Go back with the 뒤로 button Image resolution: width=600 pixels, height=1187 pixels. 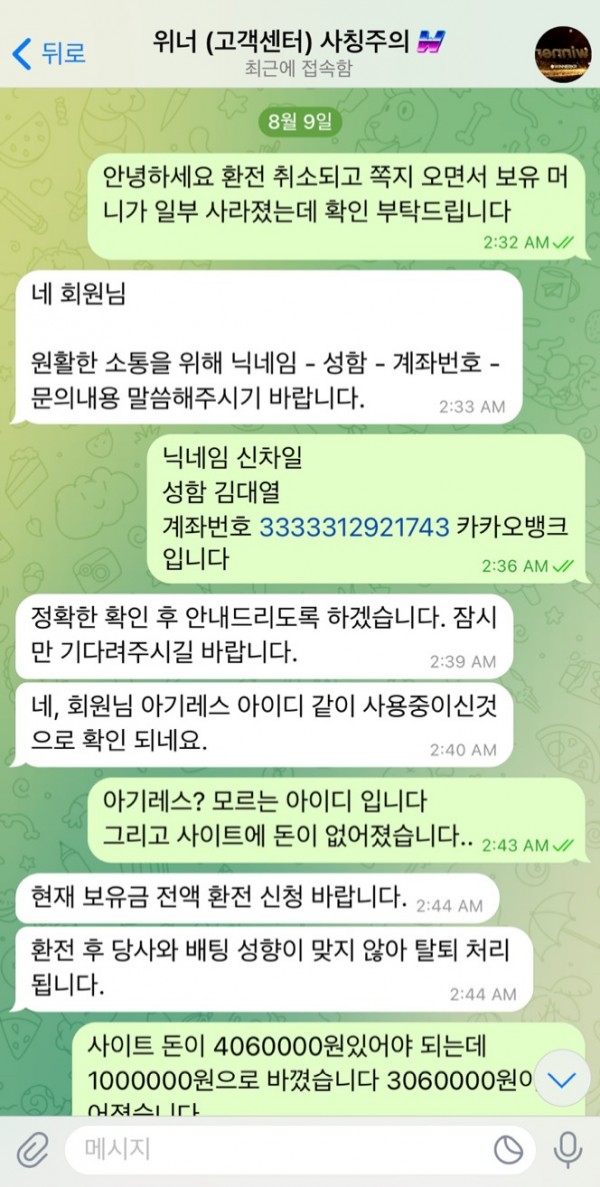48,53
